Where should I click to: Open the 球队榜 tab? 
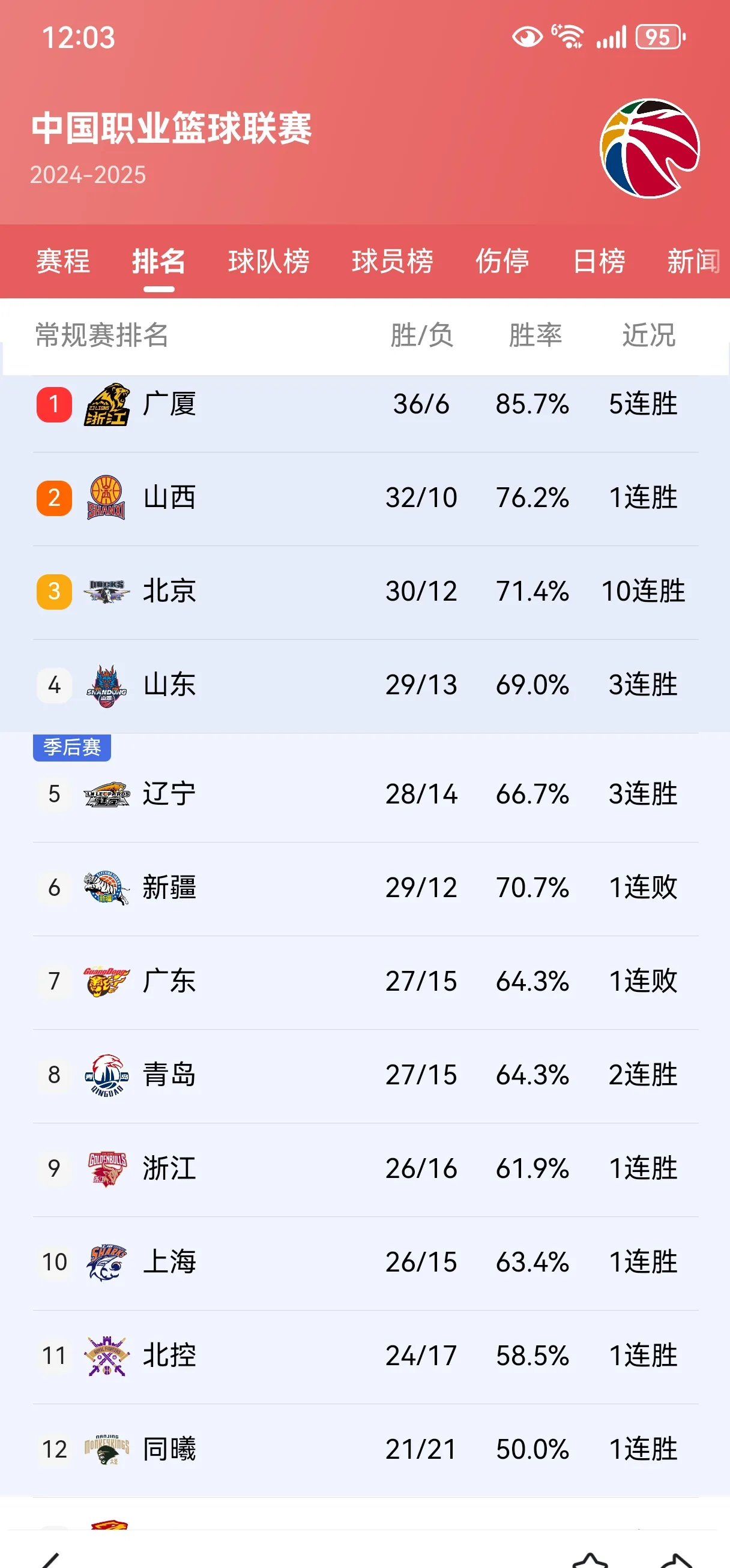pos(268,262)
